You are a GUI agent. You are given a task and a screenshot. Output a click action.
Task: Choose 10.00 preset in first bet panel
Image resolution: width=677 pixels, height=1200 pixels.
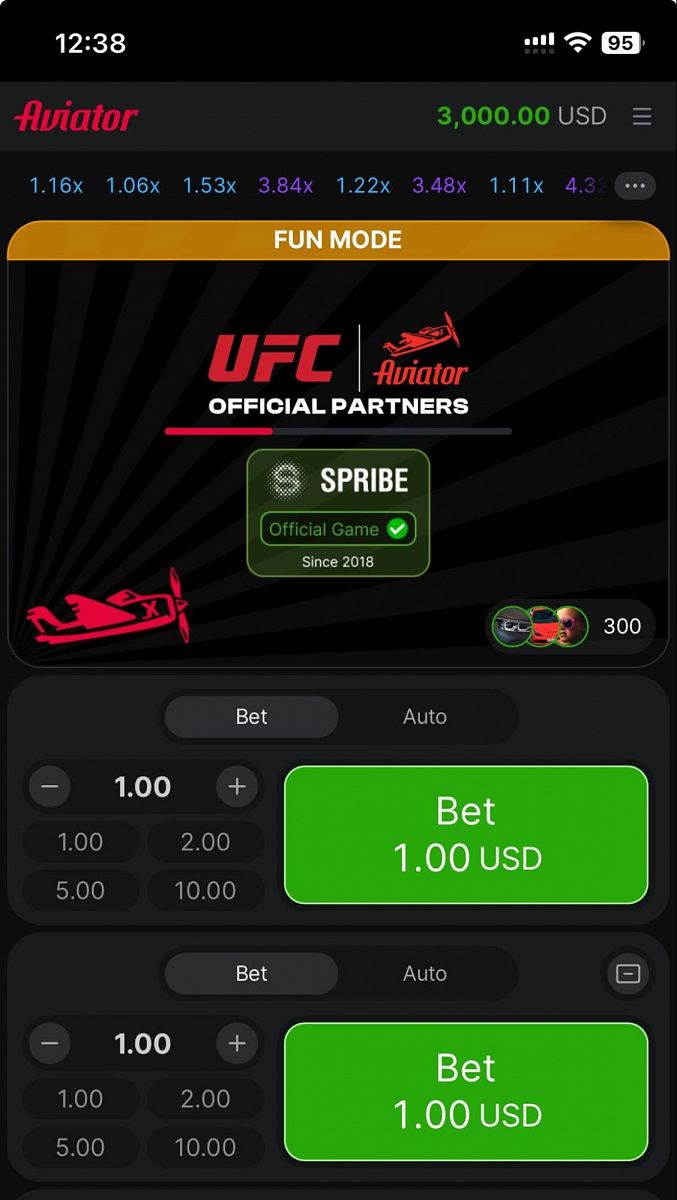tap(205, 890)
